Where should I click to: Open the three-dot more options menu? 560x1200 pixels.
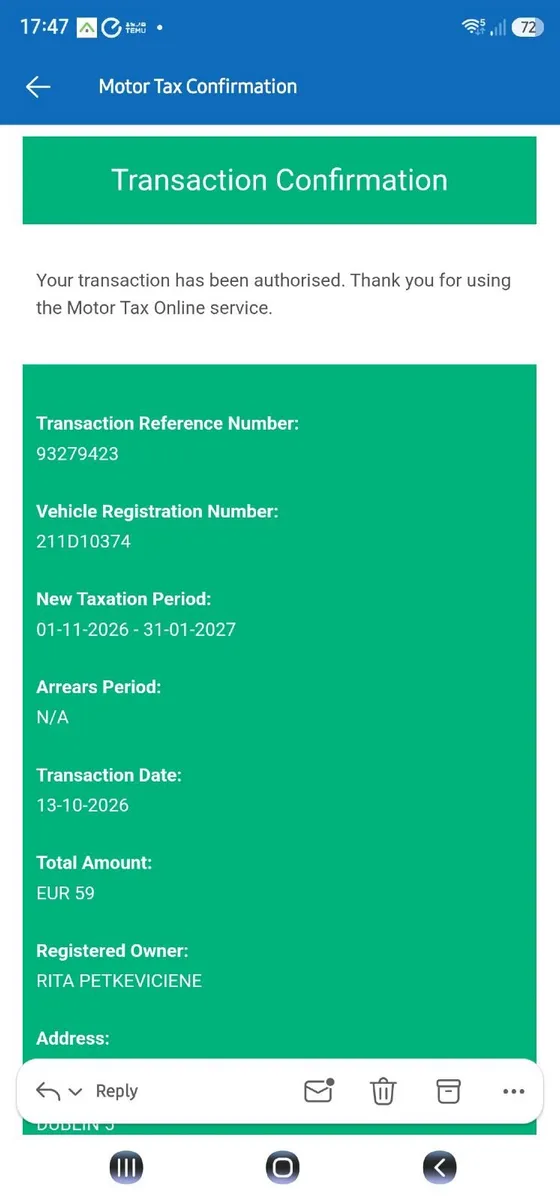pyautogui.click(x=513, y=1091)
